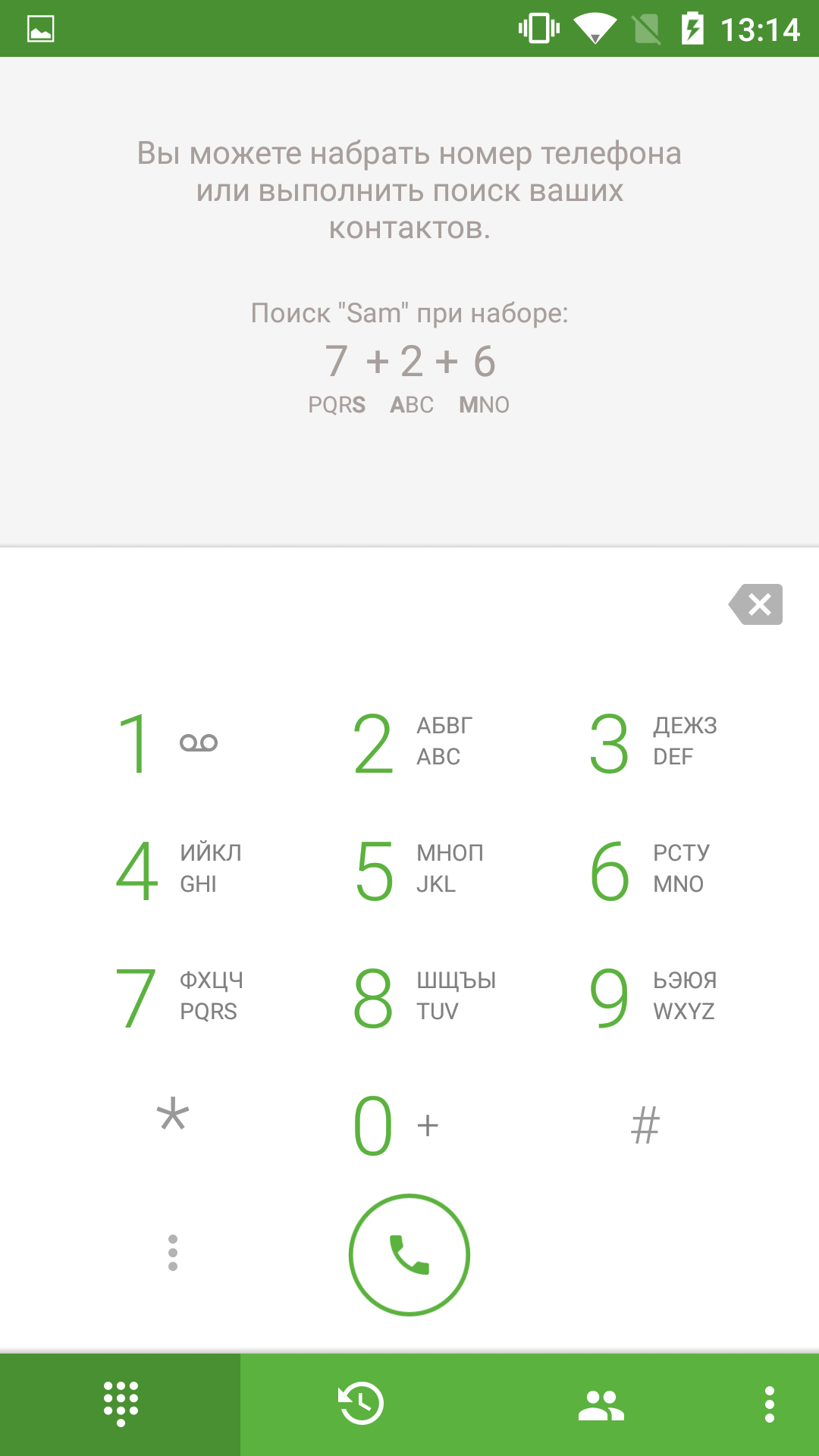
Task: Tap the 4 GHI key
Action: 173,871
